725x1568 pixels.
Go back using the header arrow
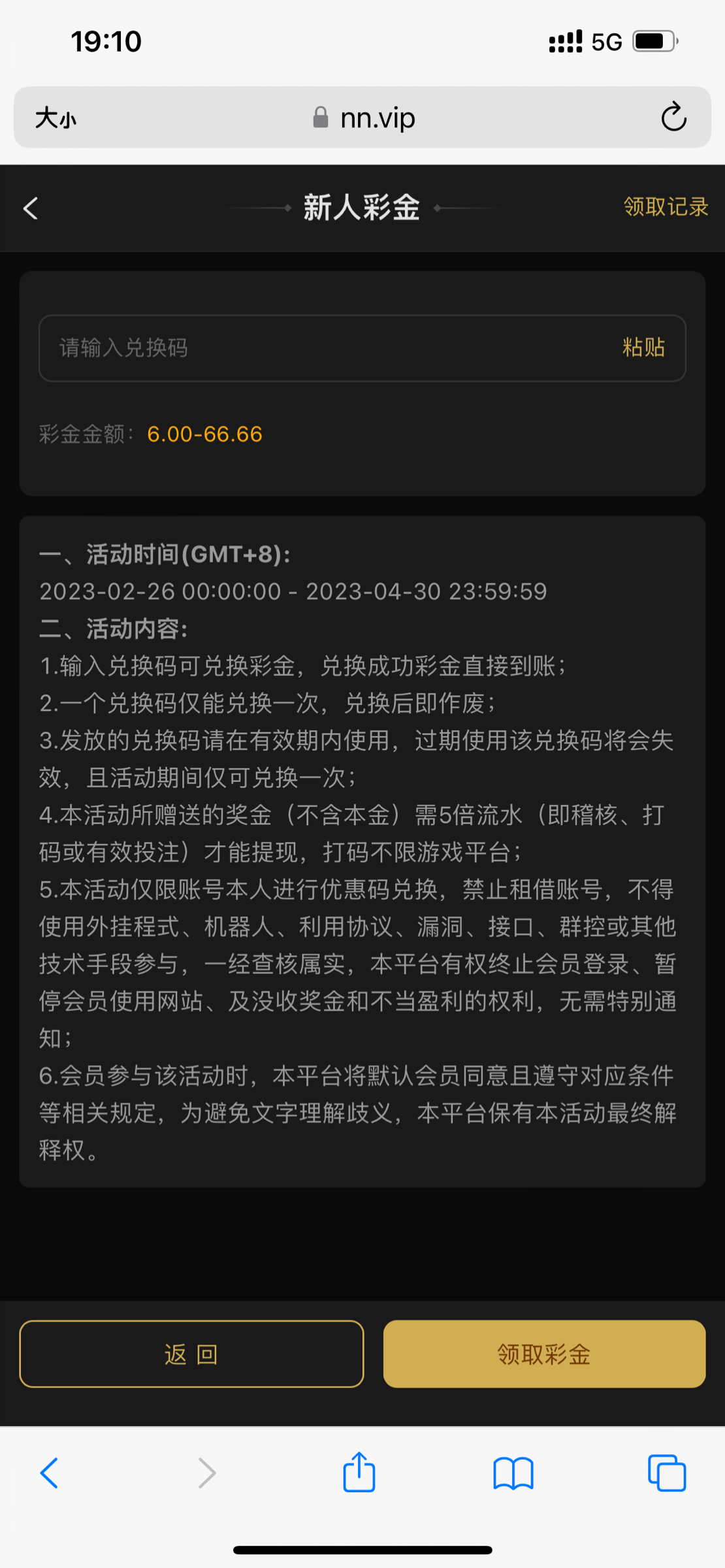coord(31,208)
